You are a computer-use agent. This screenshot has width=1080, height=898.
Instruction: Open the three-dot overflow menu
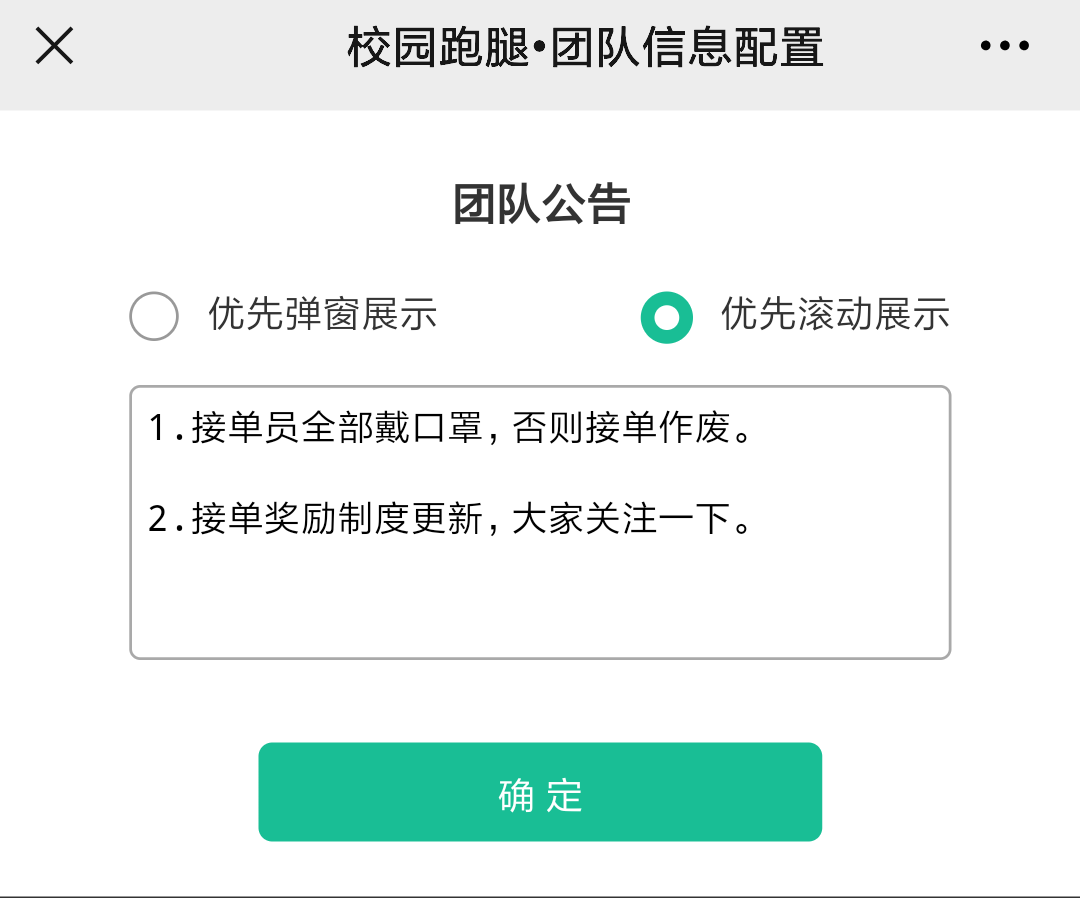click(1004, 46)
